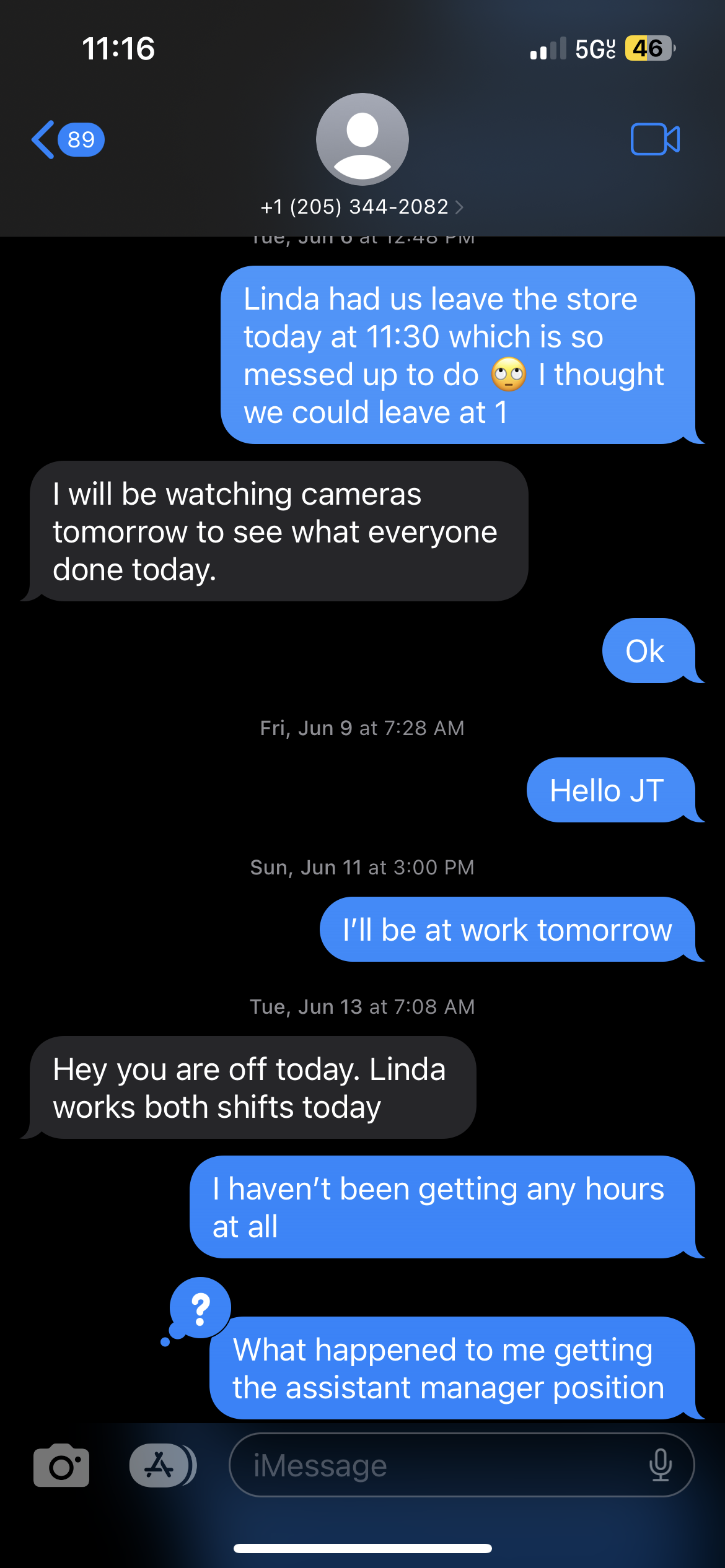Tap the 'Tue, Jun 13' timestamp header

pyautogui.click(x=362, y=1006)
